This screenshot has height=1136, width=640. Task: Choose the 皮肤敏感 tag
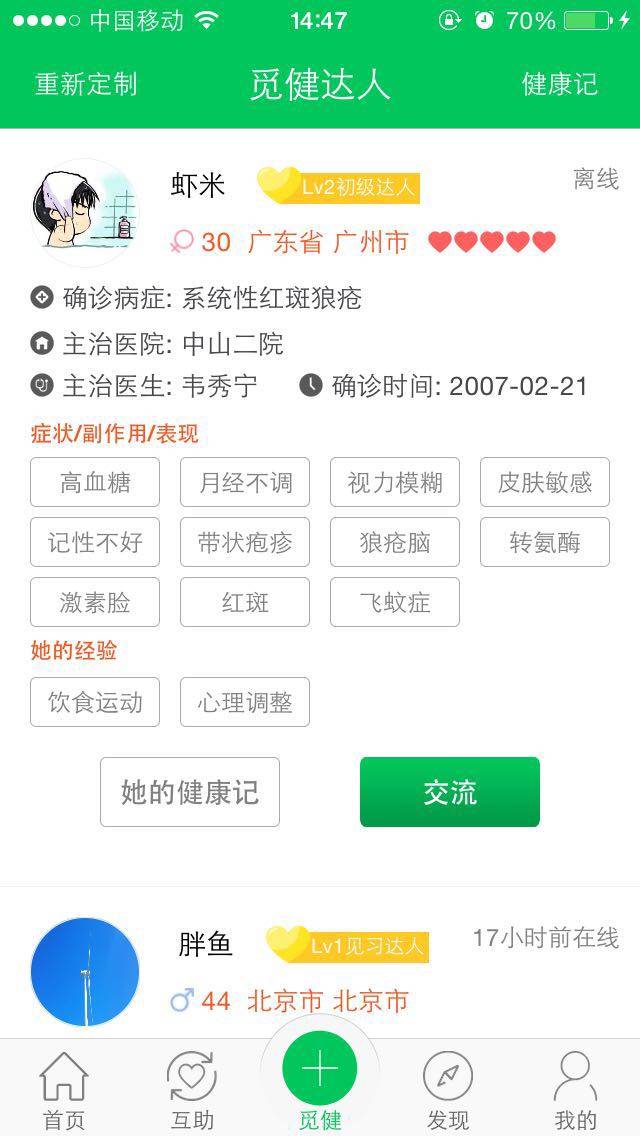click(545, 483)
